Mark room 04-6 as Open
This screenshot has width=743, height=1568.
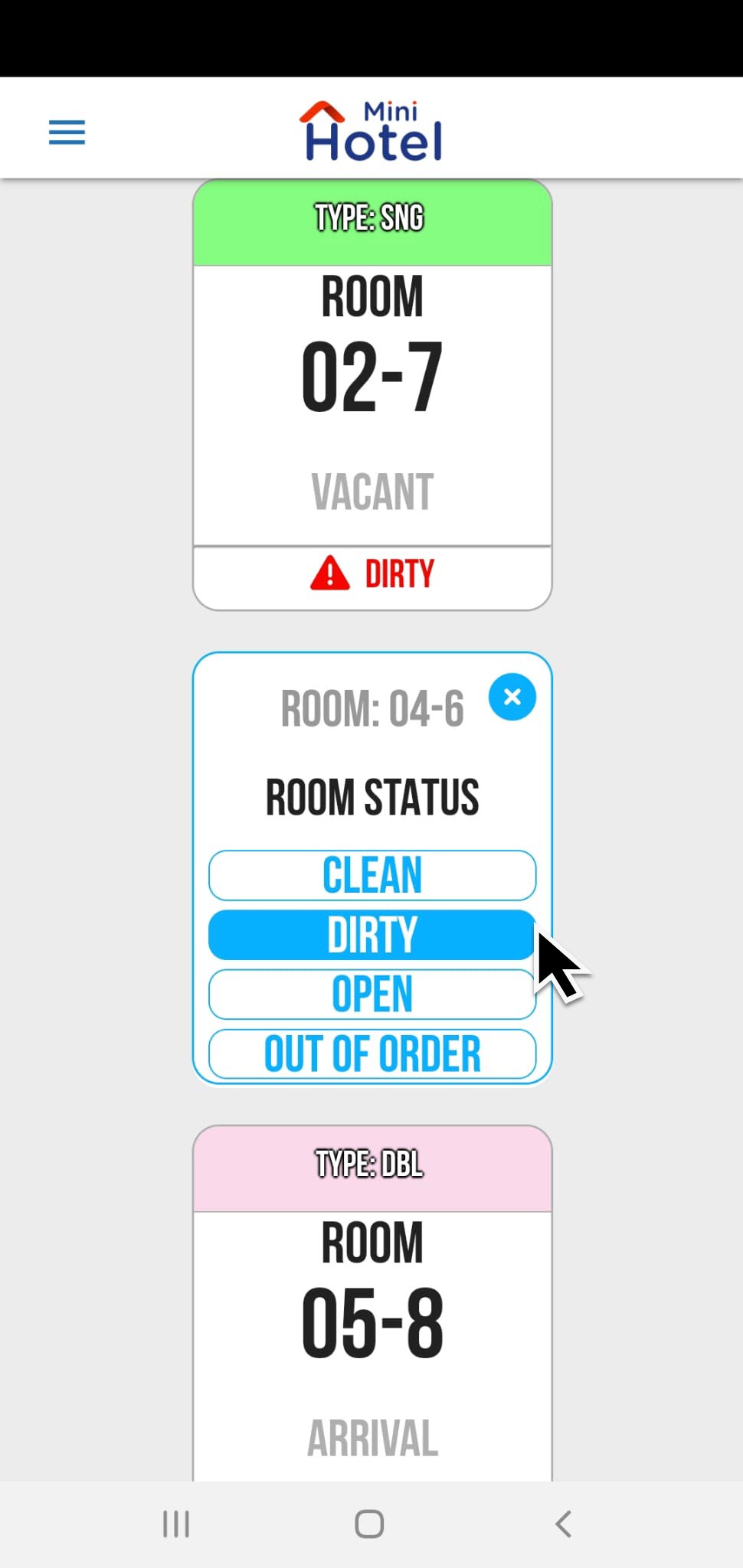tap(372, 995)
